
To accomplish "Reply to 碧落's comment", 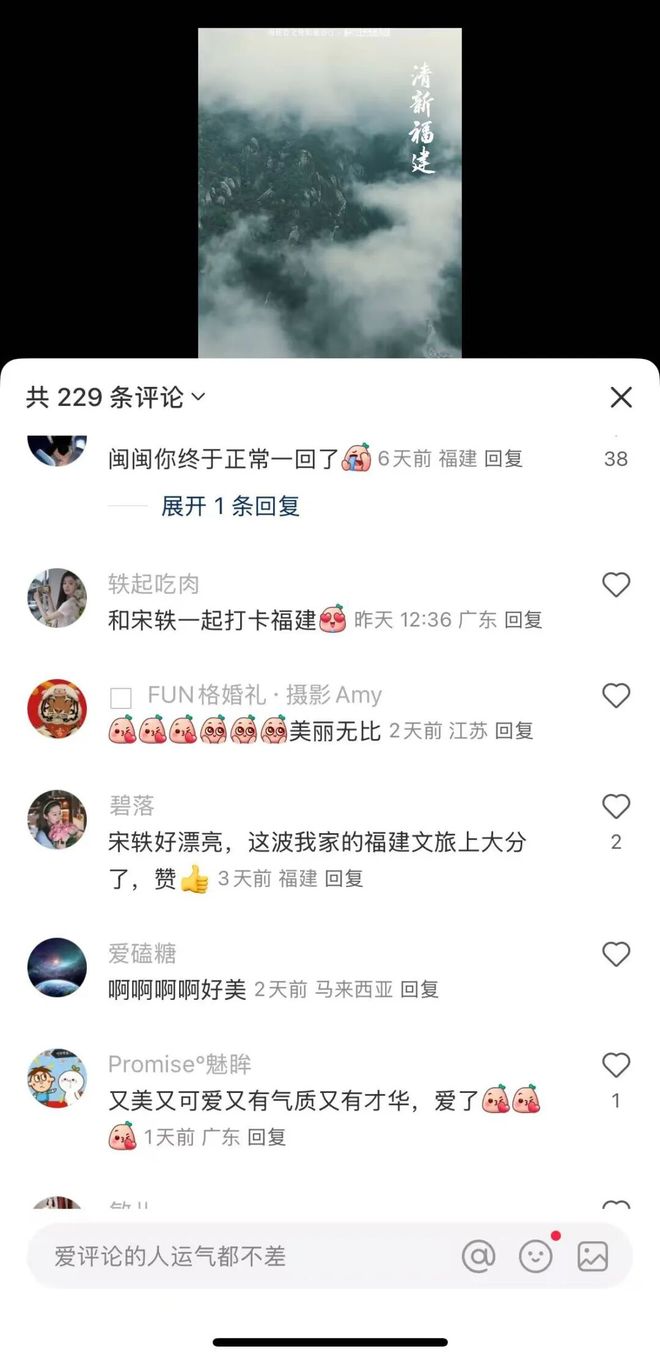I will click(345, 879).
